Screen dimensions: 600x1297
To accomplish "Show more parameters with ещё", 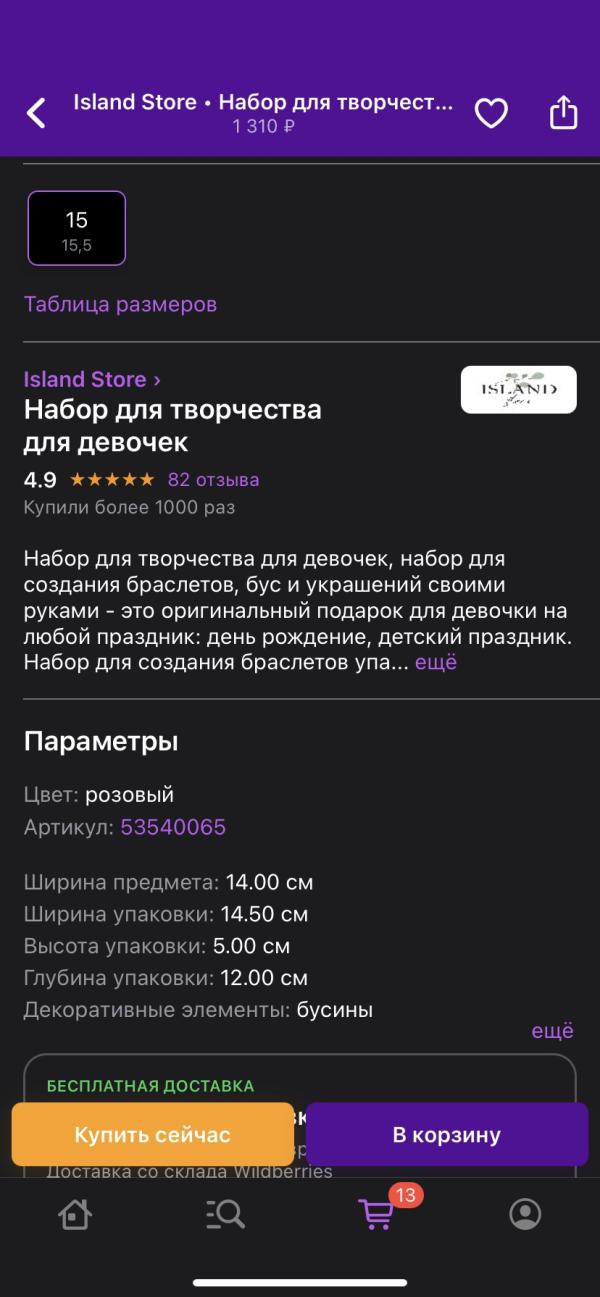I will coord(552,1031).
